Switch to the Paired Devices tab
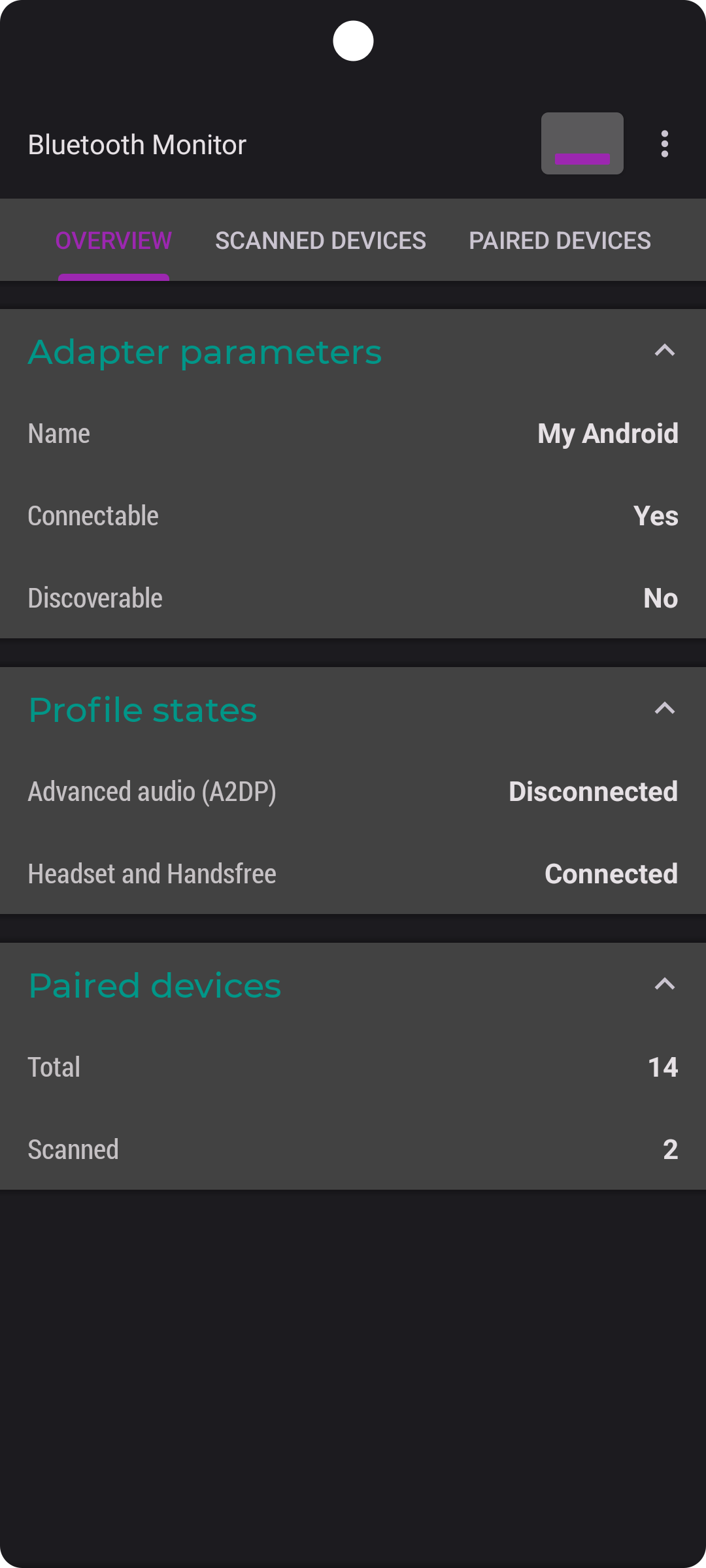The height and width of the screenshot is (1568, 706). [x=560, y=240]
